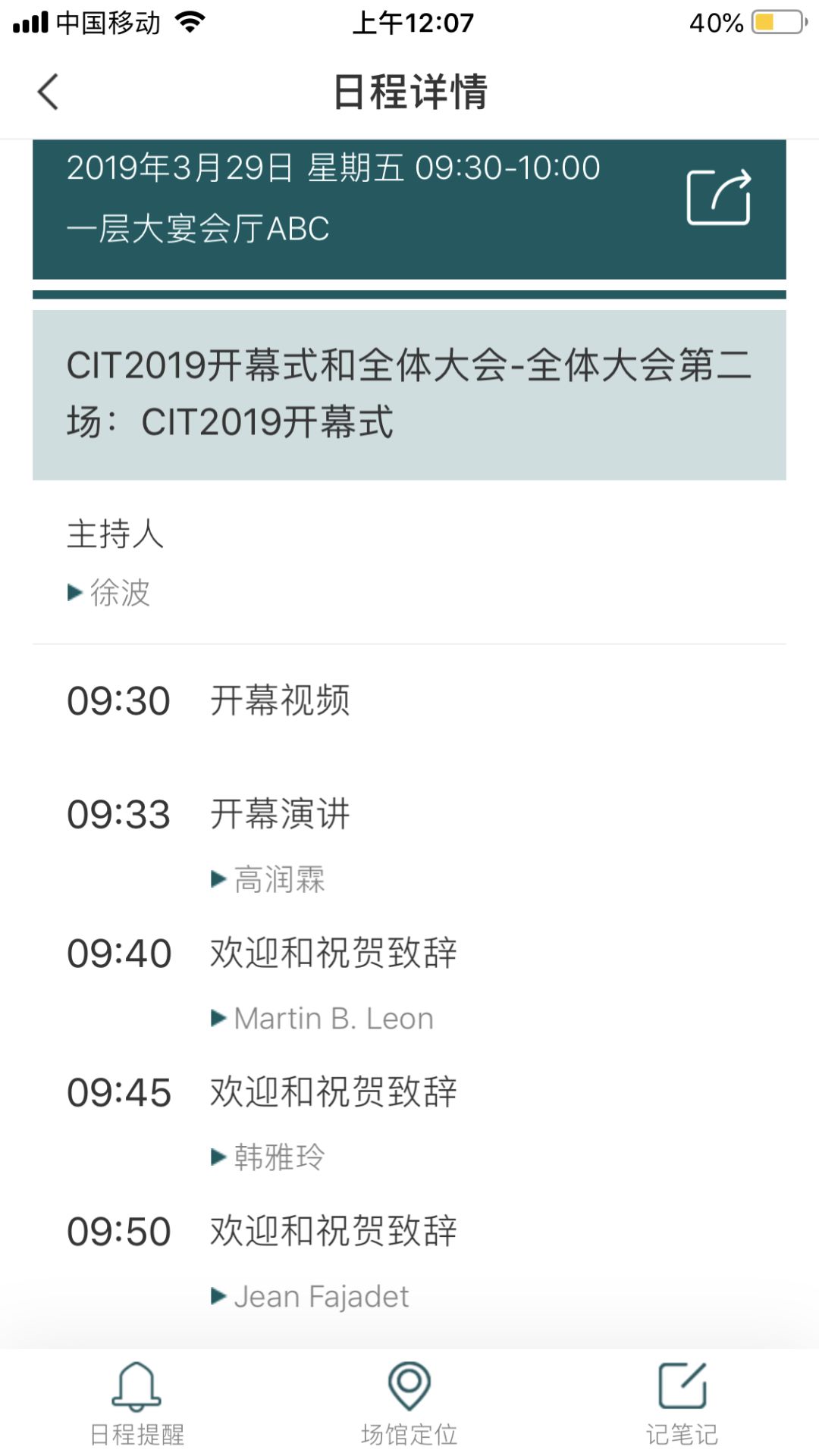Tap the cellular signal bars icon
This screenshot has width=819, height=1456.
29,21
